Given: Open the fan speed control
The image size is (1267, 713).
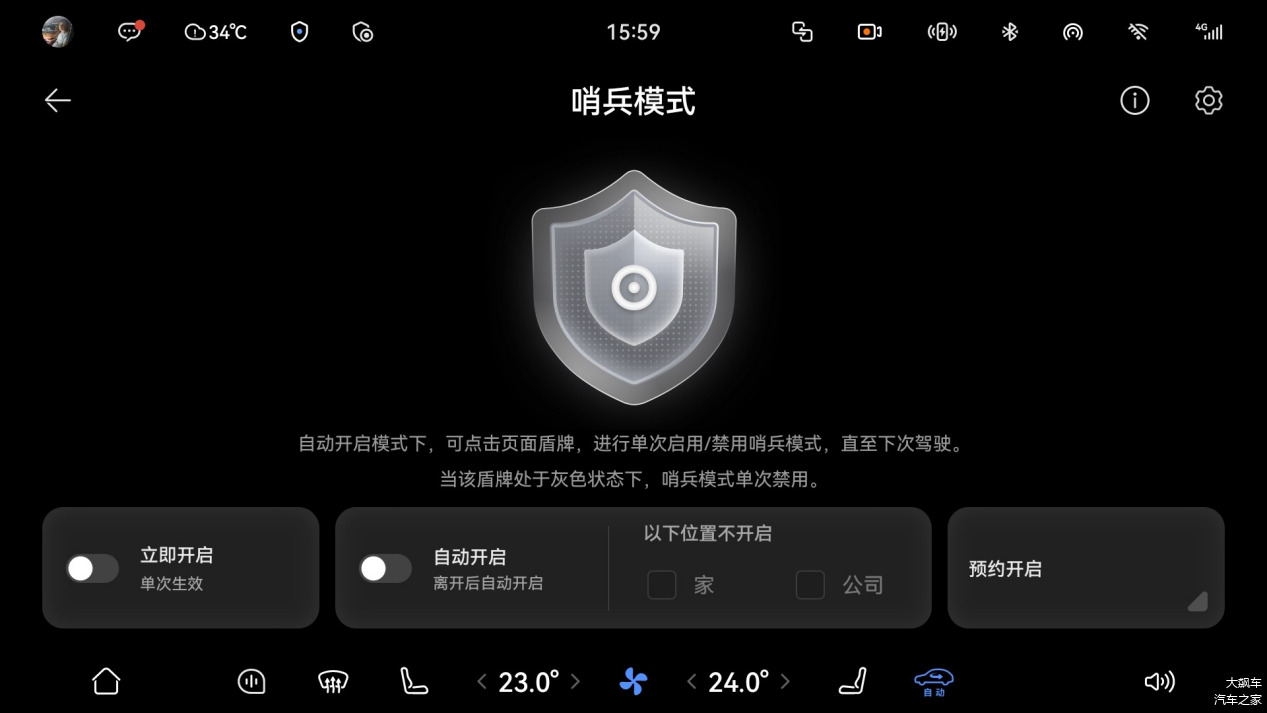Looking at the screenshot, I should click(x=633, y=682).
